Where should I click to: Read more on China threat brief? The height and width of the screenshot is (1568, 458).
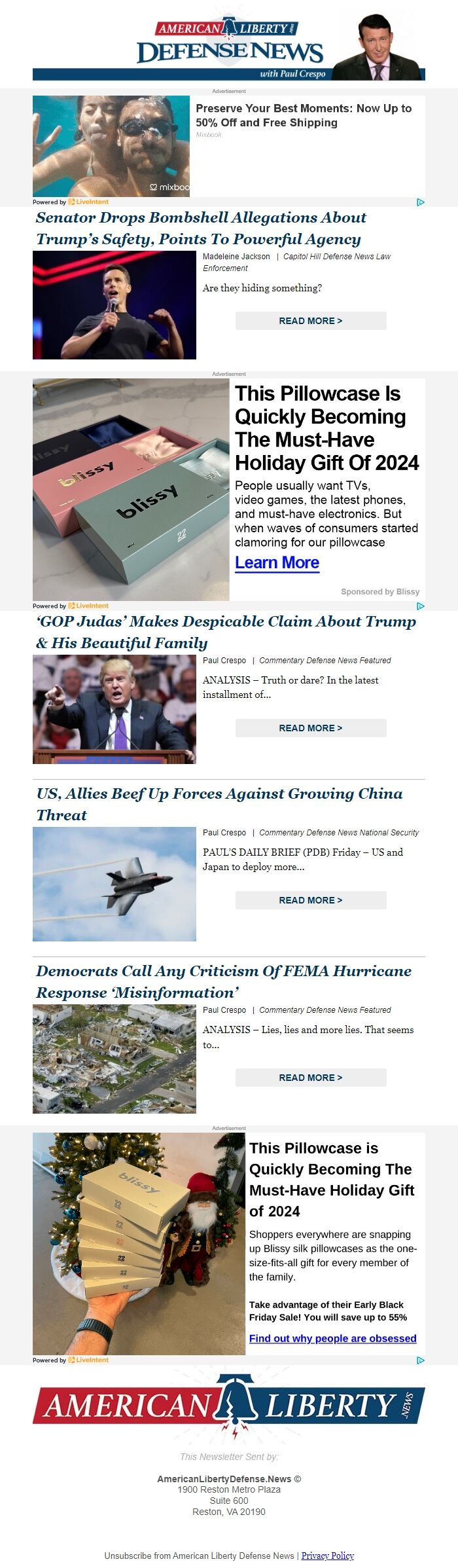click(x=310, y=900)
